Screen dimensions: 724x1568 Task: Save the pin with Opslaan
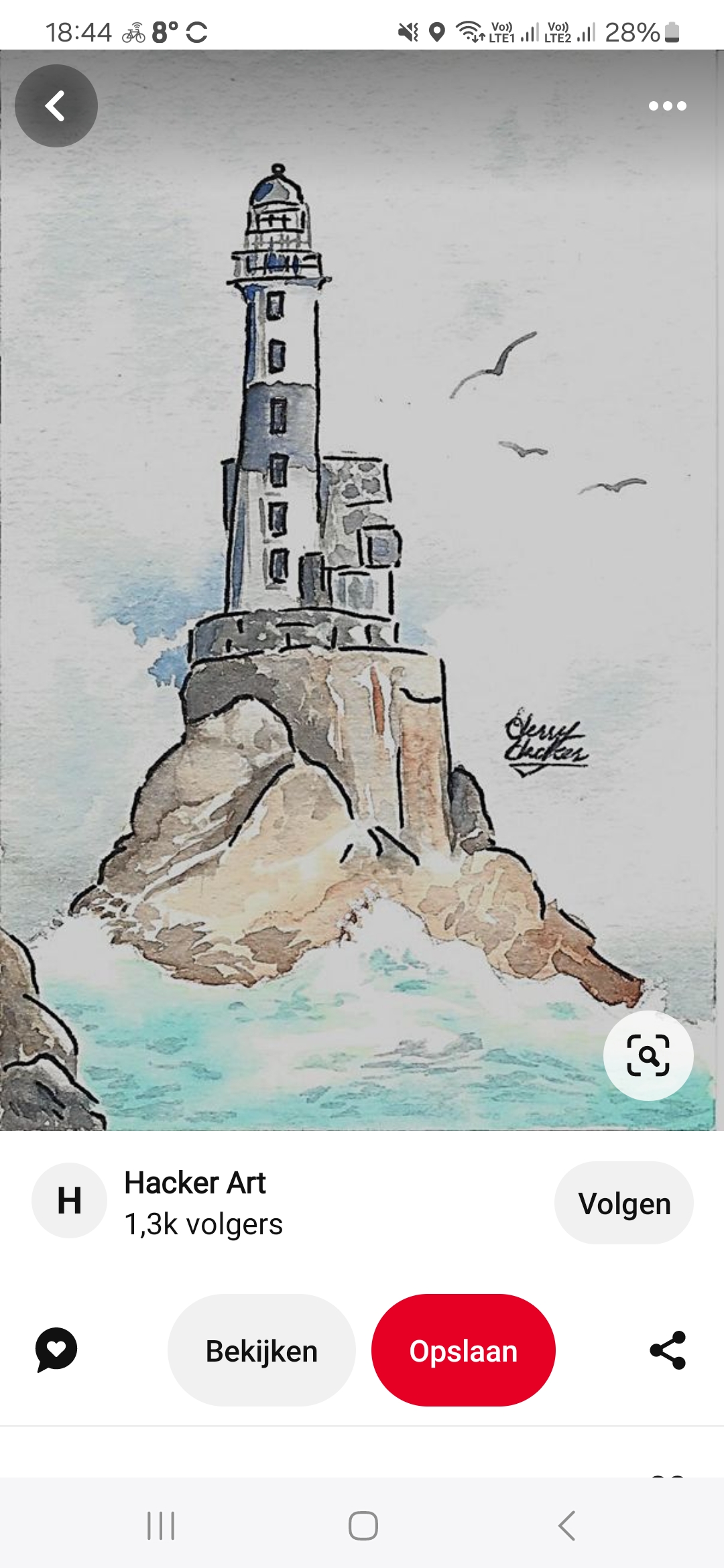(463, 1350)
